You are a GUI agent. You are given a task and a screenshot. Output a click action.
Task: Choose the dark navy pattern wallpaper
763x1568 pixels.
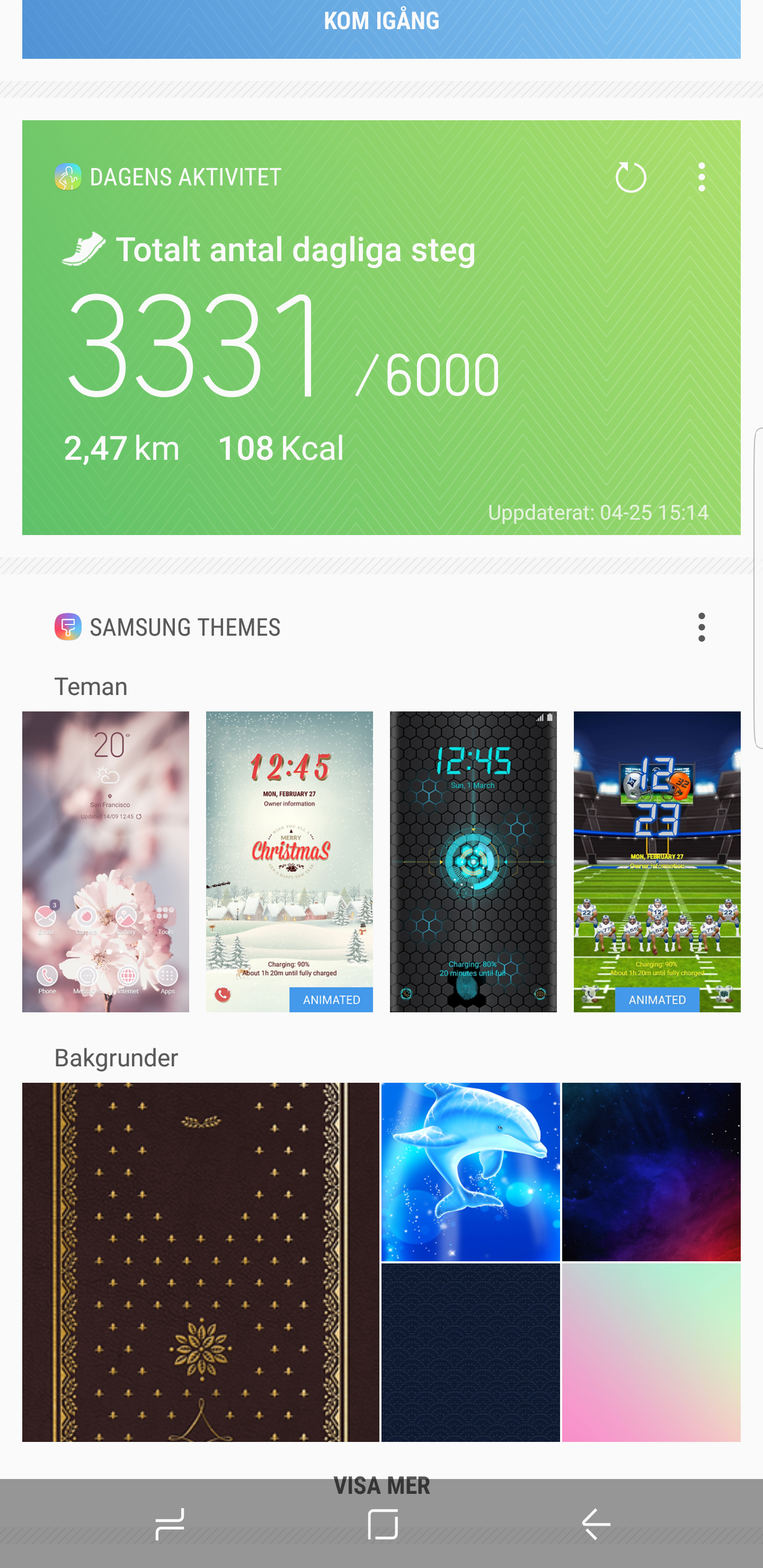click(x=470, y=1352)
